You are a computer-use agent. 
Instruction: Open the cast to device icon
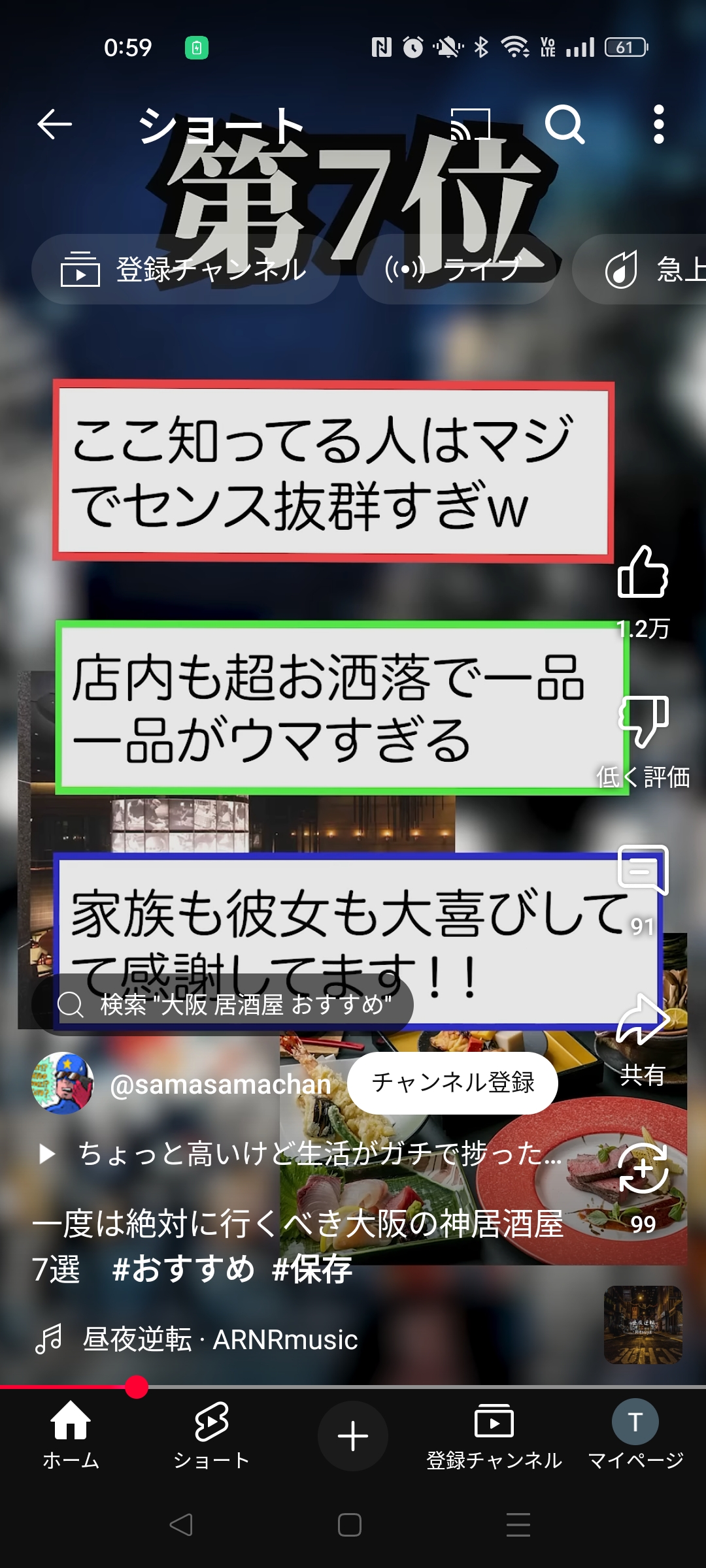470,124
